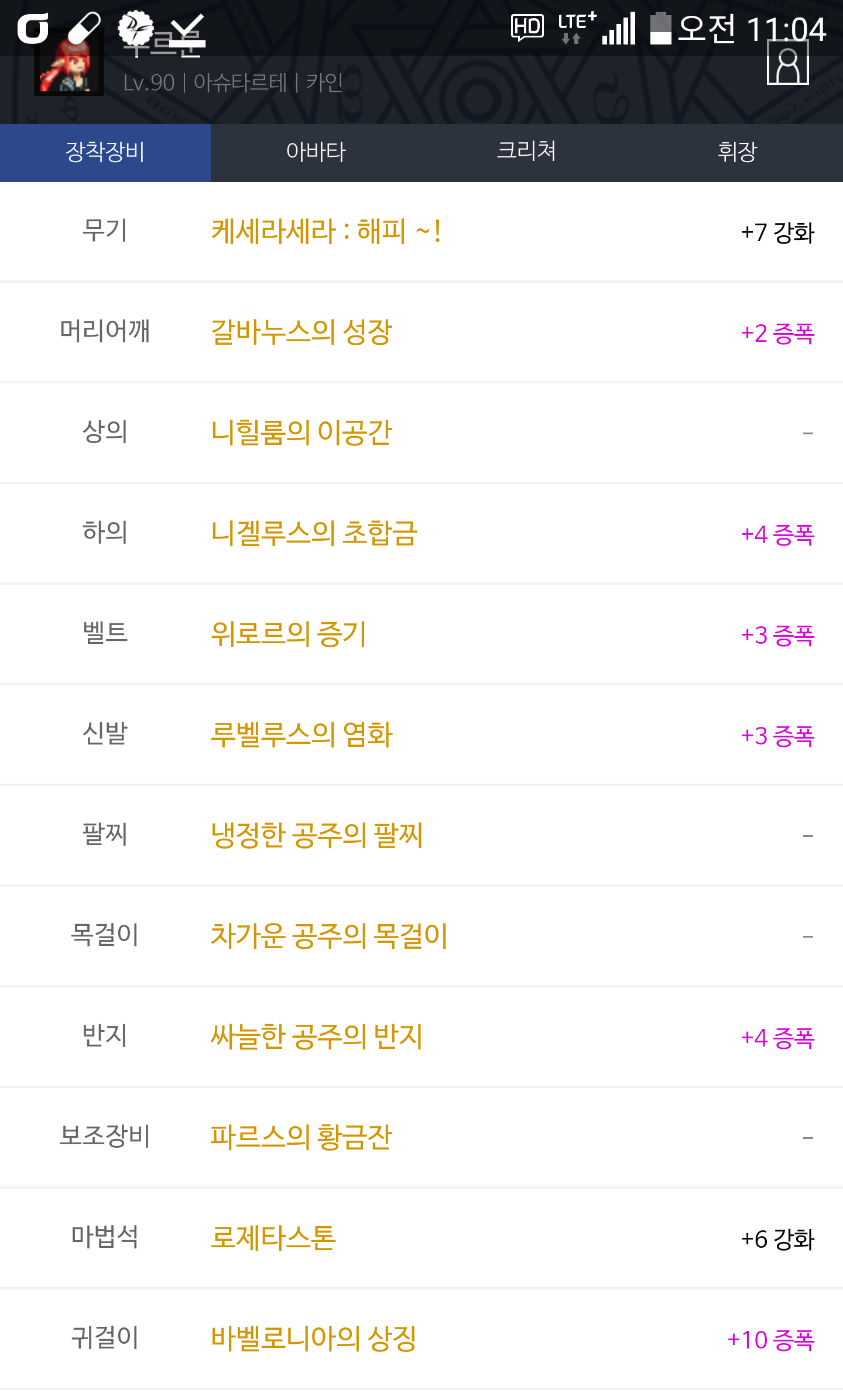Select the 위로르의 증기 belt
Viewport: 843px width, 1400px height.
pyautogui.click(x=289, y=634)
